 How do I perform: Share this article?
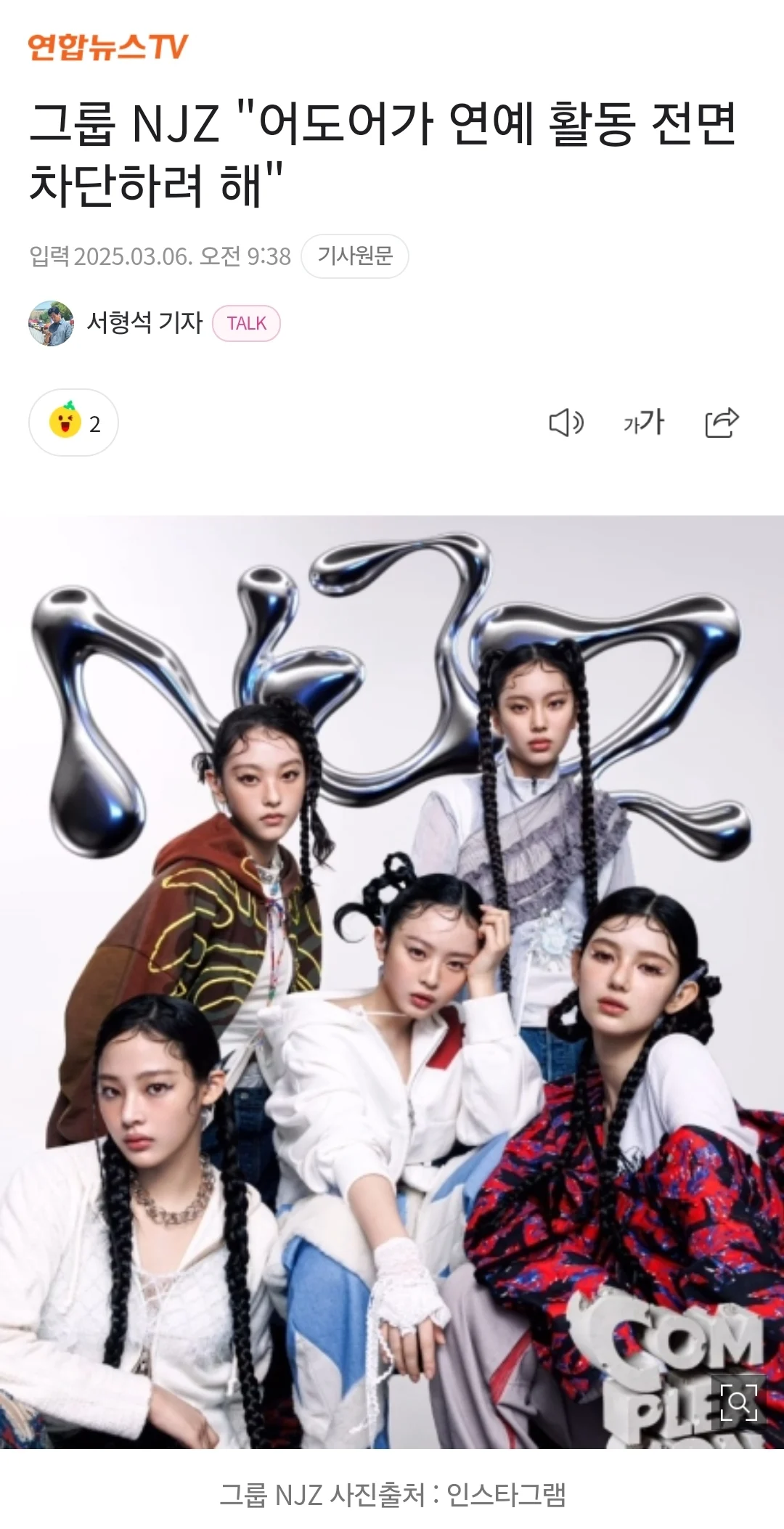722,423
